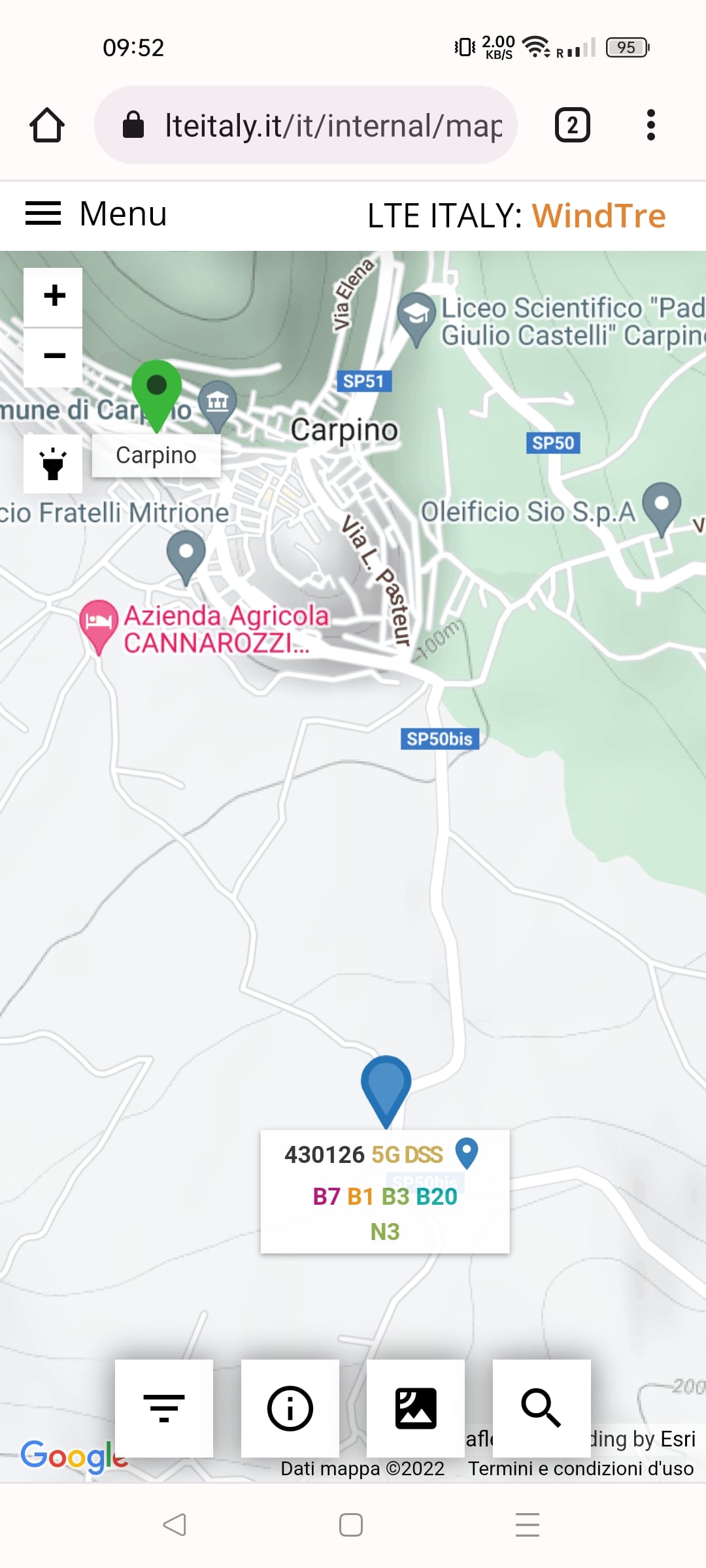Open browser tab switcher
This screenshot has width=706, height=1568.
pyautogui.click(x=573, y=125)
